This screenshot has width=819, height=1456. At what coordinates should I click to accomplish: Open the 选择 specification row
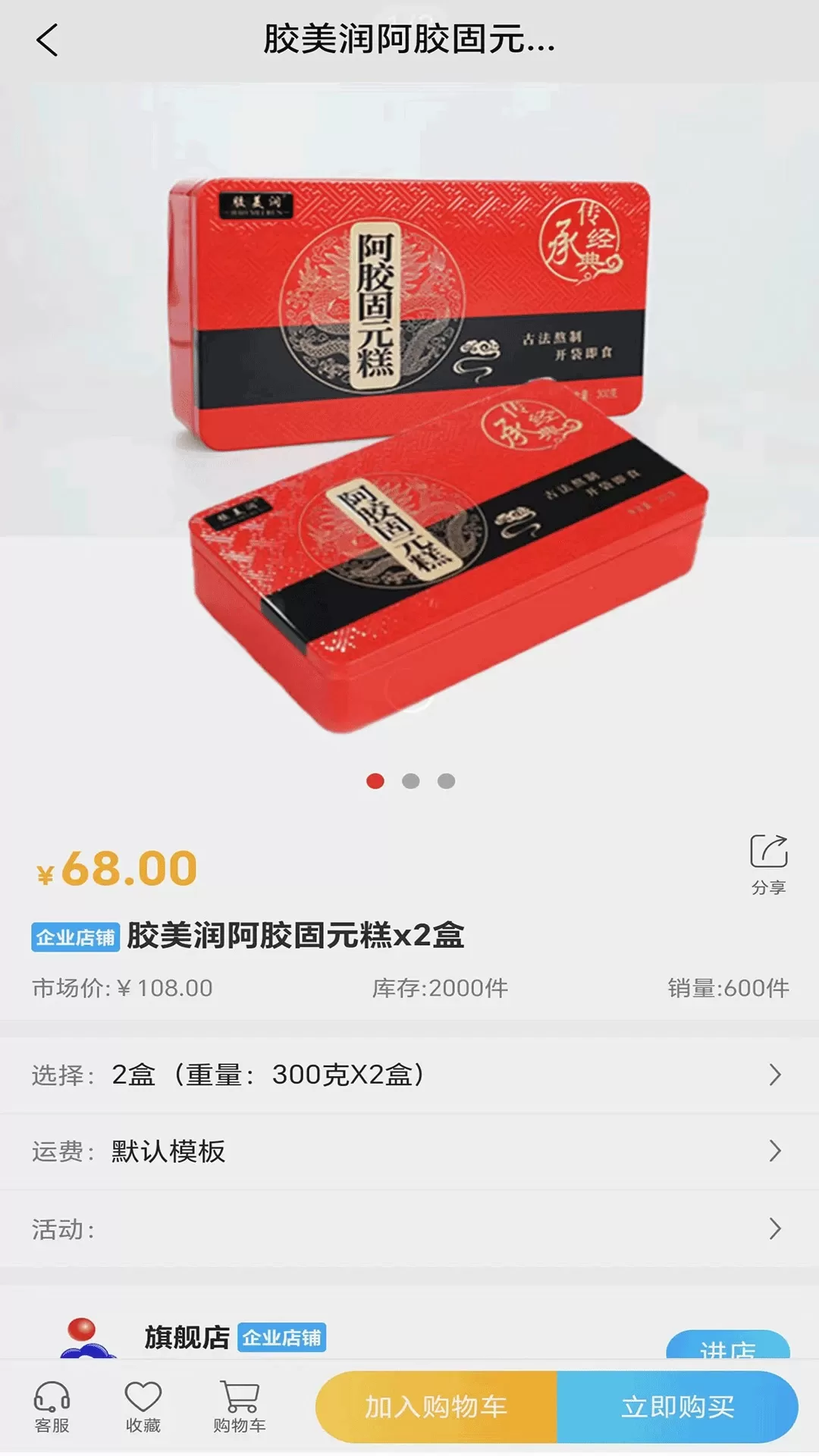coord(409,1075)
